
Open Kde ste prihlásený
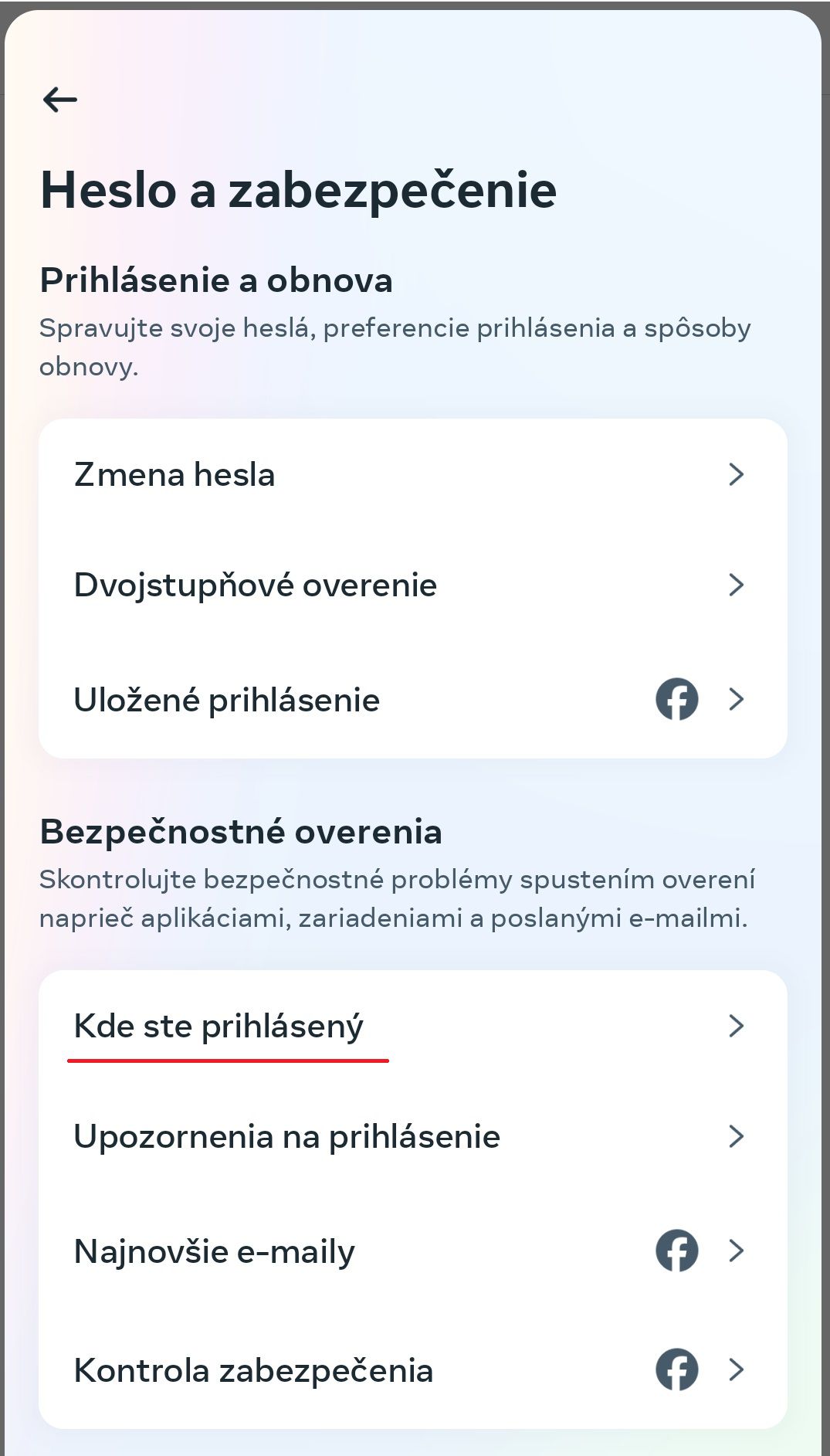413,1026
